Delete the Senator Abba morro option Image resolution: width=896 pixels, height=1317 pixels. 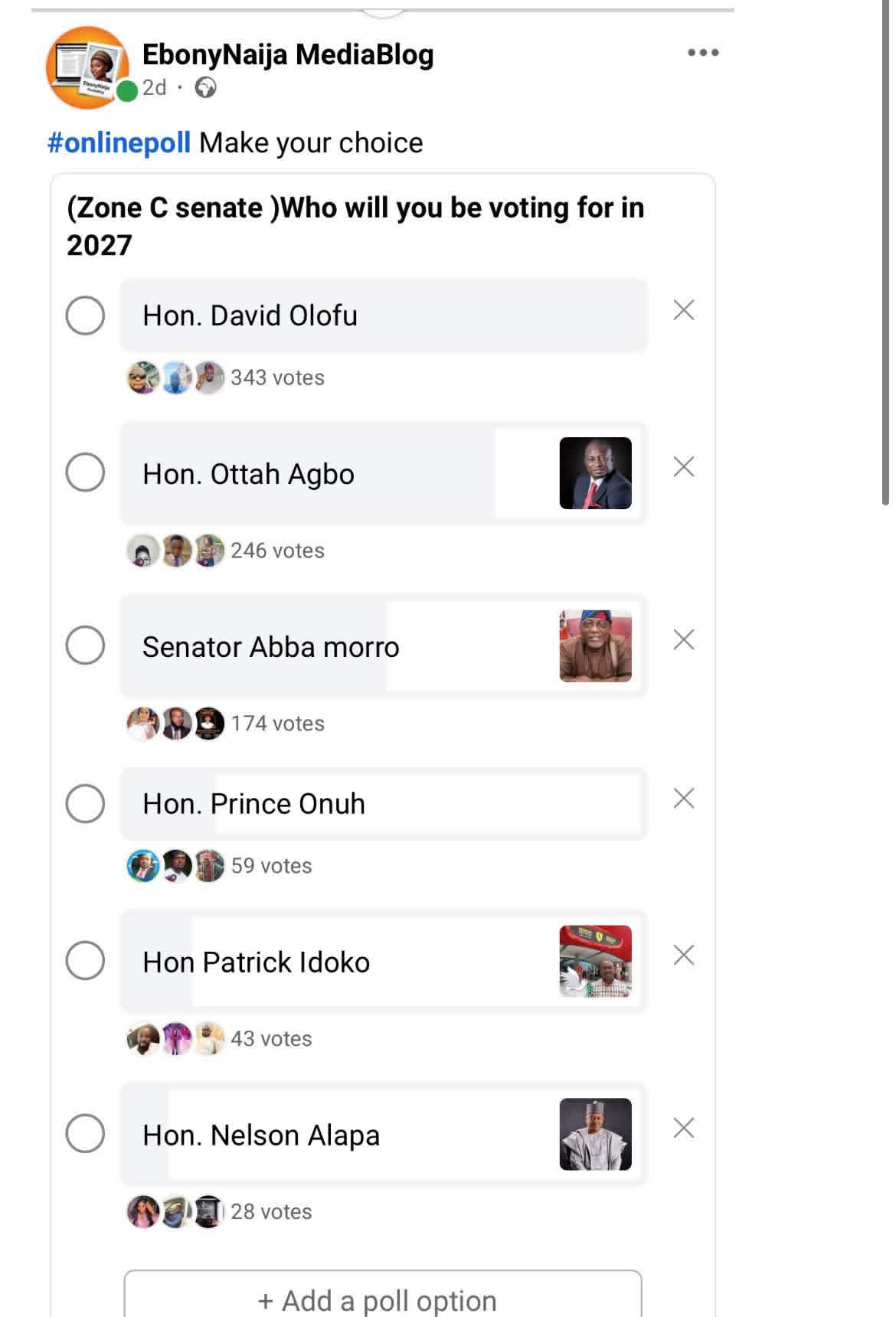[x=683, y=640]
